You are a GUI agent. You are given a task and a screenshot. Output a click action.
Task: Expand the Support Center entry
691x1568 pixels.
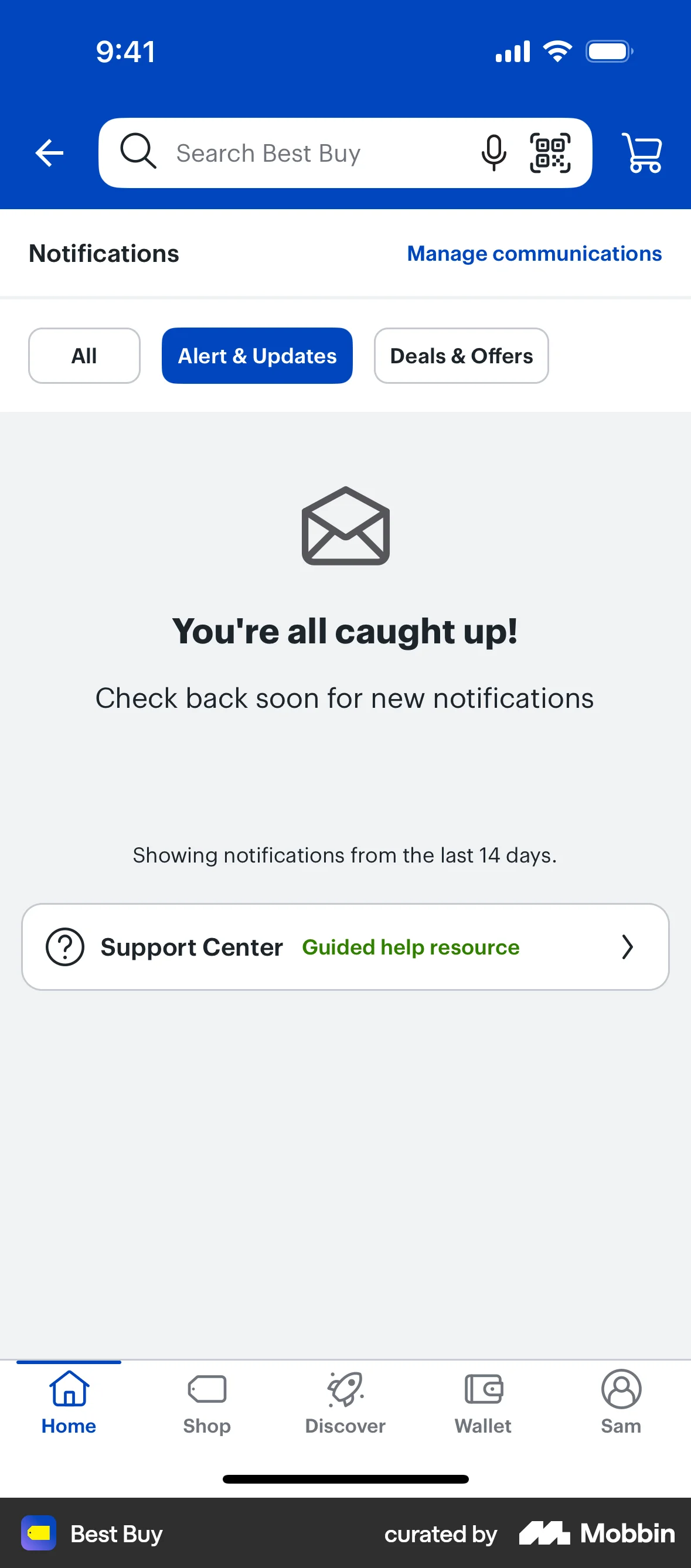[345, 946]
